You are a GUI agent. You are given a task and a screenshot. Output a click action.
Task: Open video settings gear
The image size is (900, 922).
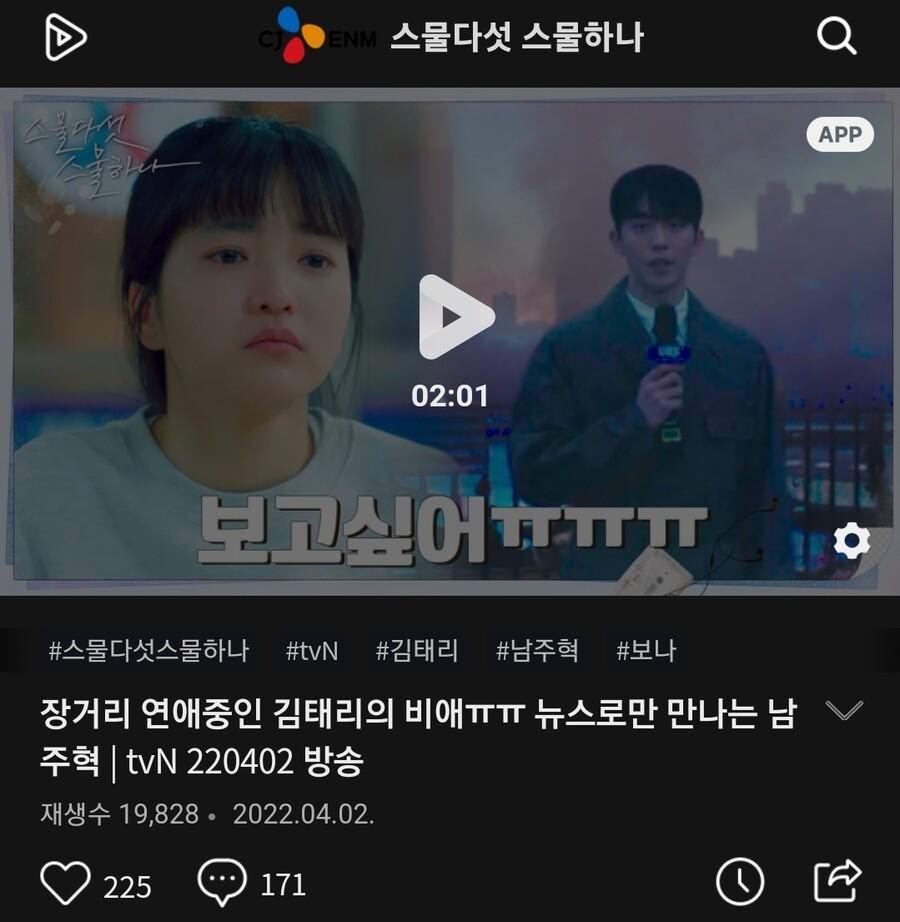pyautogui.click(x=852, y=541)
